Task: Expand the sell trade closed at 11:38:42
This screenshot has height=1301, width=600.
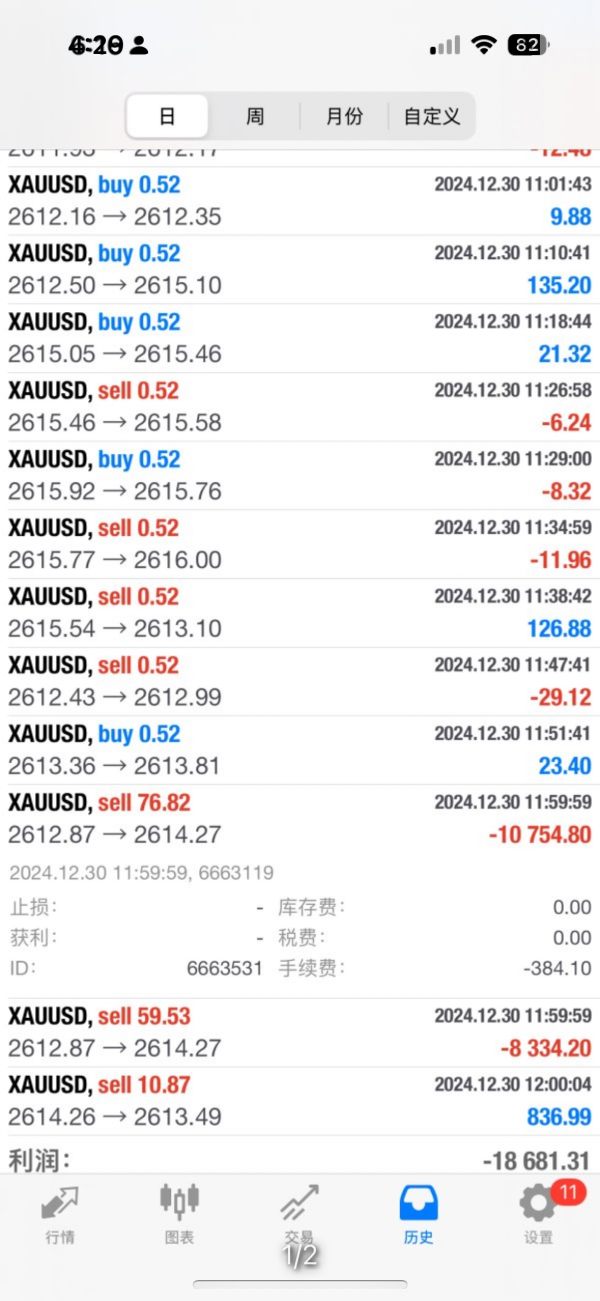Action: pyautogui.click(x=300, y=612)
